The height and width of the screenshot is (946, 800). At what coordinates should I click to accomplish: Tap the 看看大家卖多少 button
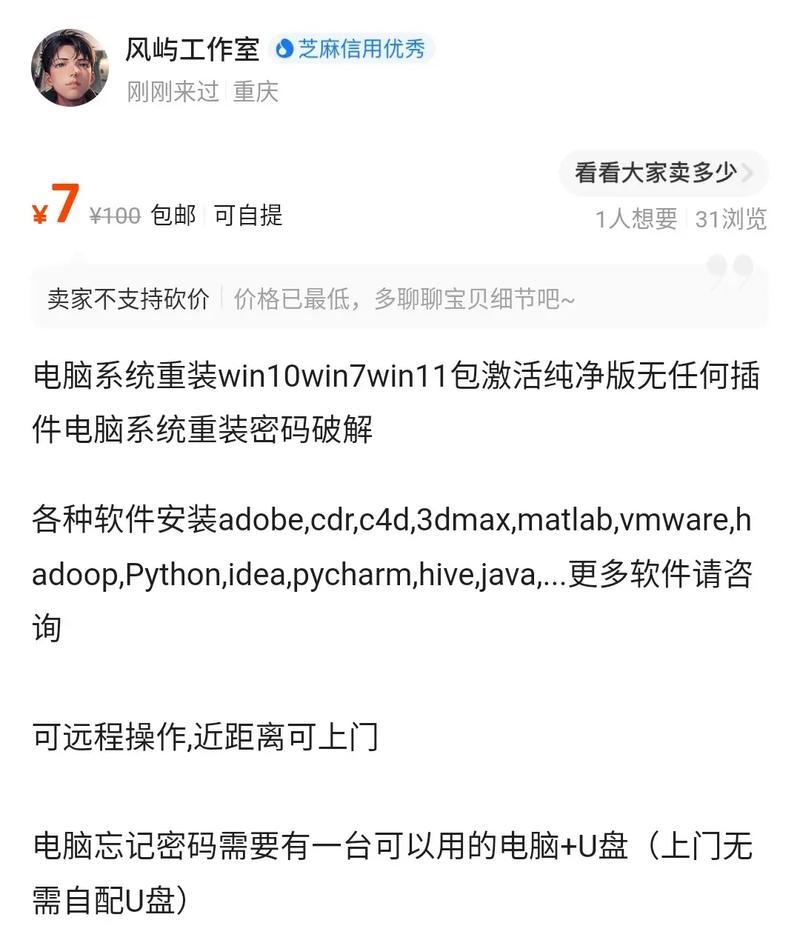coord(663,173)
